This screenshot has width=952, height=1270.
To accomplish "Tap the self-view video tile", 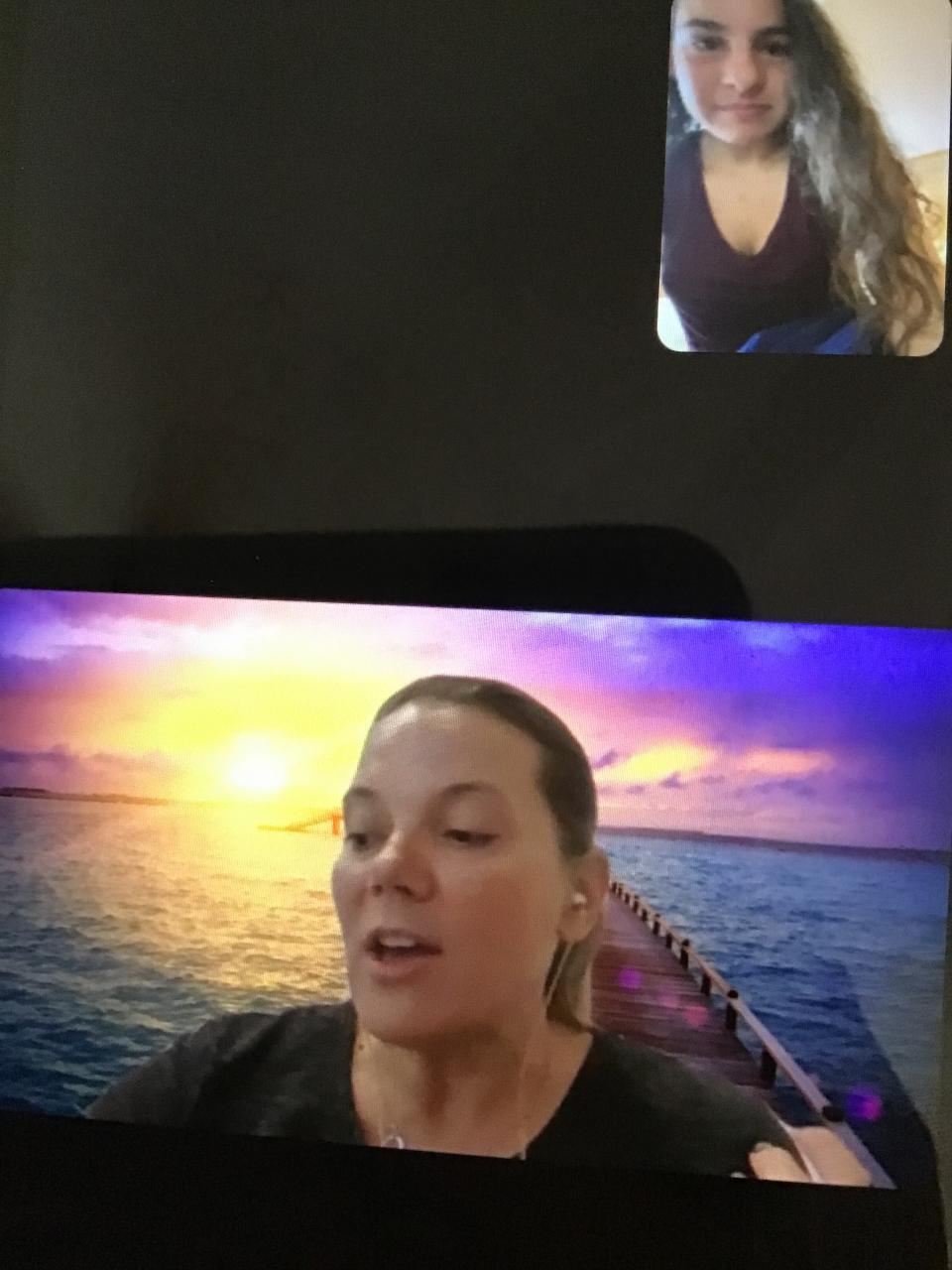I will [x=799, y=175].
